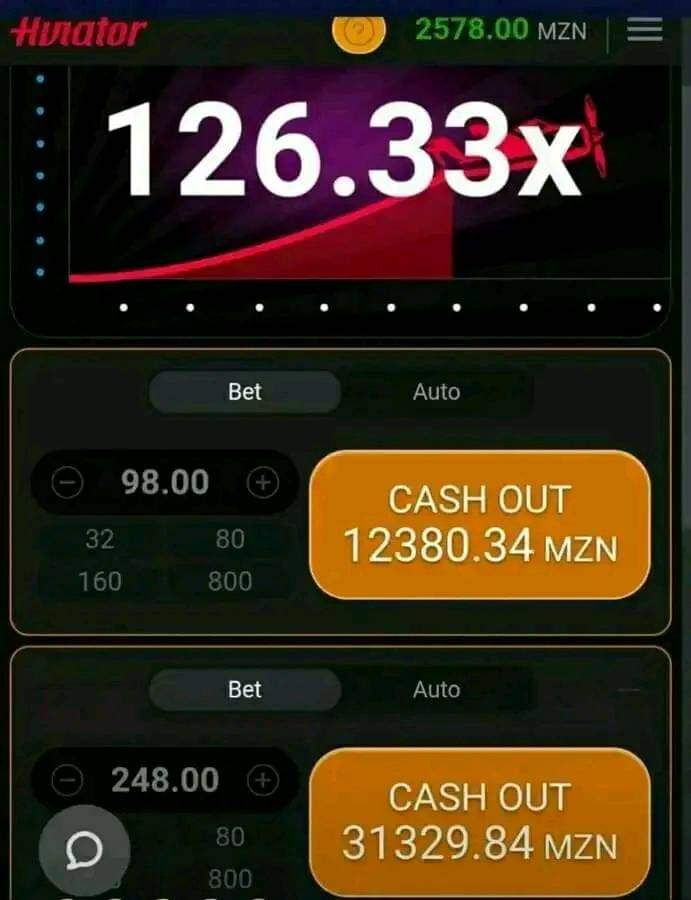The height and width of the screenshot is (900, 691).
Task: Choose the 32 quick bet amount
Action: pyautogui.click(x=99, y=540)
